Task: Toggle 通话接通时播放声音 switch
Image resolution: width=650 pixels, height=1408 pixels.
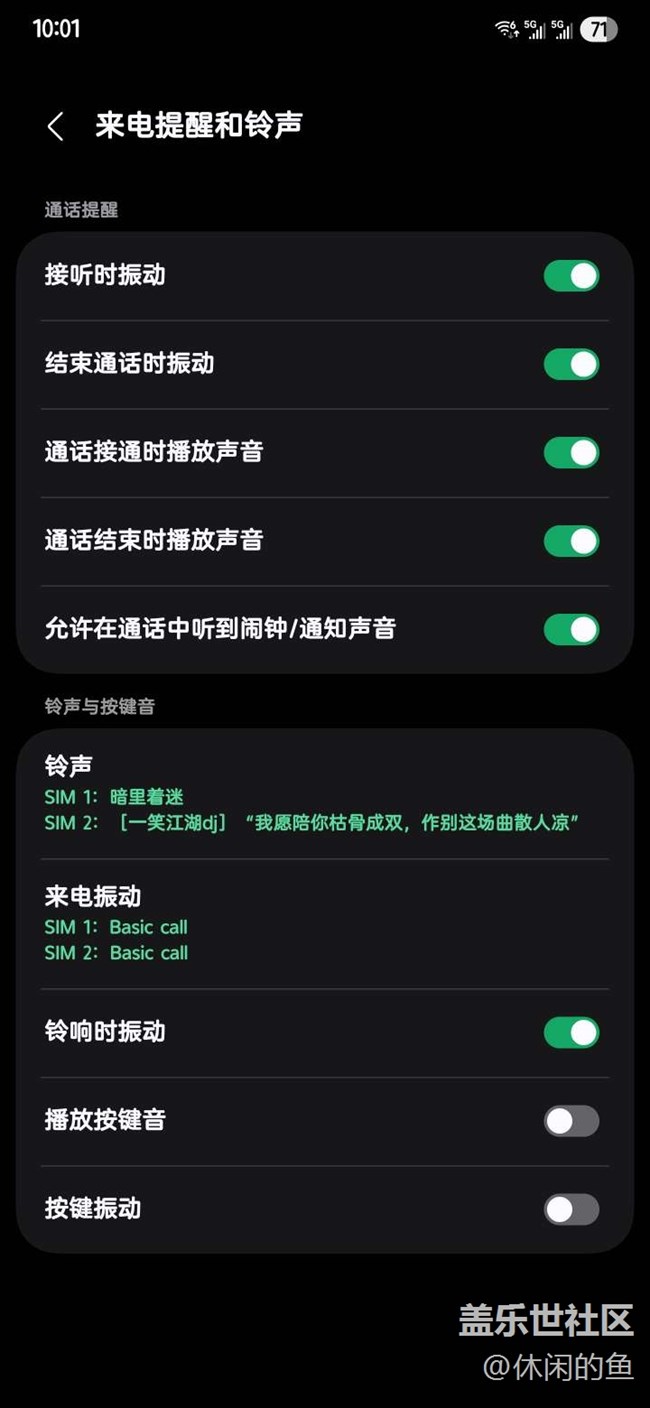Action: click(x=571, y=452)
